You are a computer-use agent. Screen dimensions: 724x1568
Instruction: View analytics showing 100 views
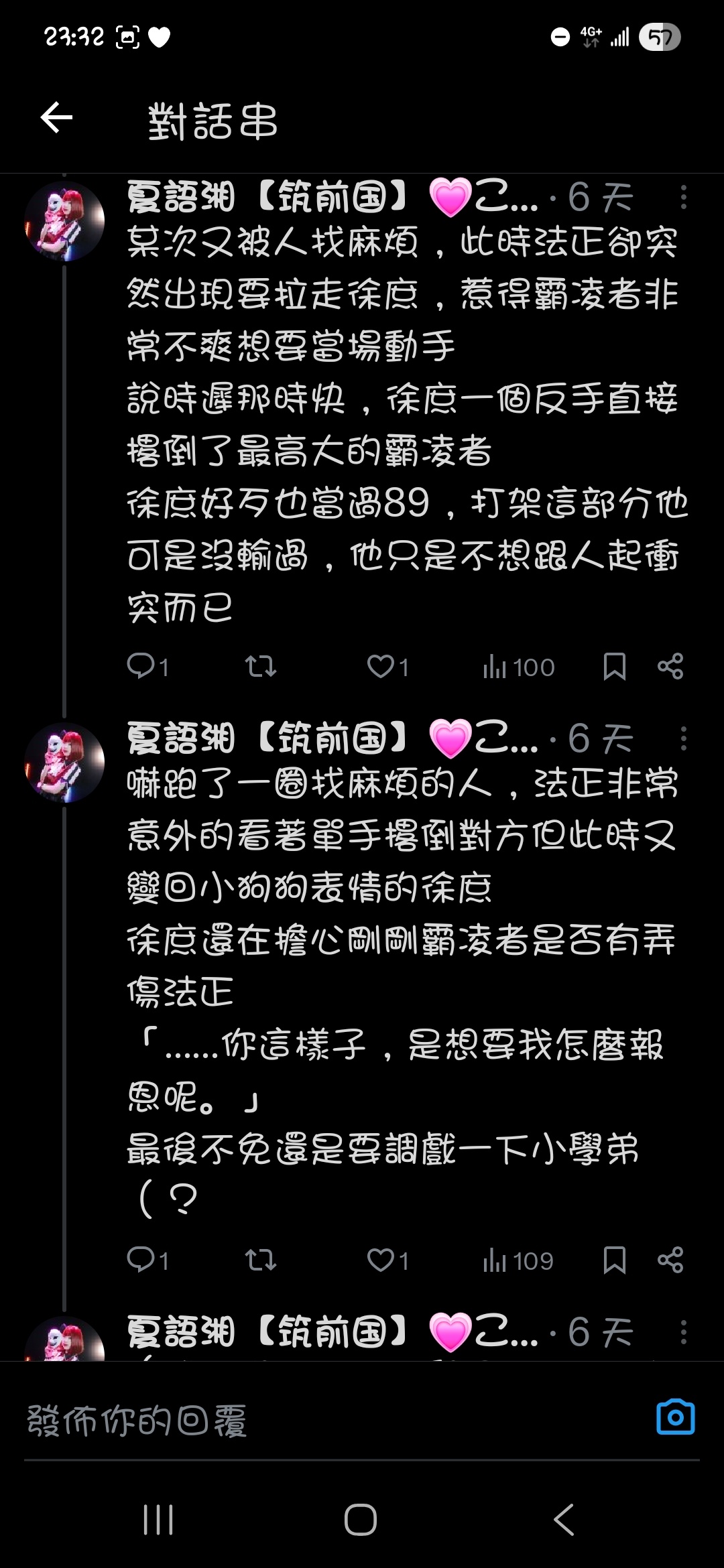pos(518,667)
